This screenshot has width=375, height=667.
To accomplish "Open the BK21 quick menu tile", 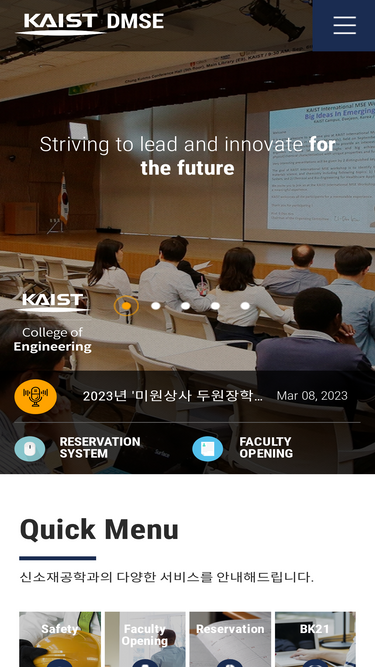I will pyautogui.click(x=315, y=639).
